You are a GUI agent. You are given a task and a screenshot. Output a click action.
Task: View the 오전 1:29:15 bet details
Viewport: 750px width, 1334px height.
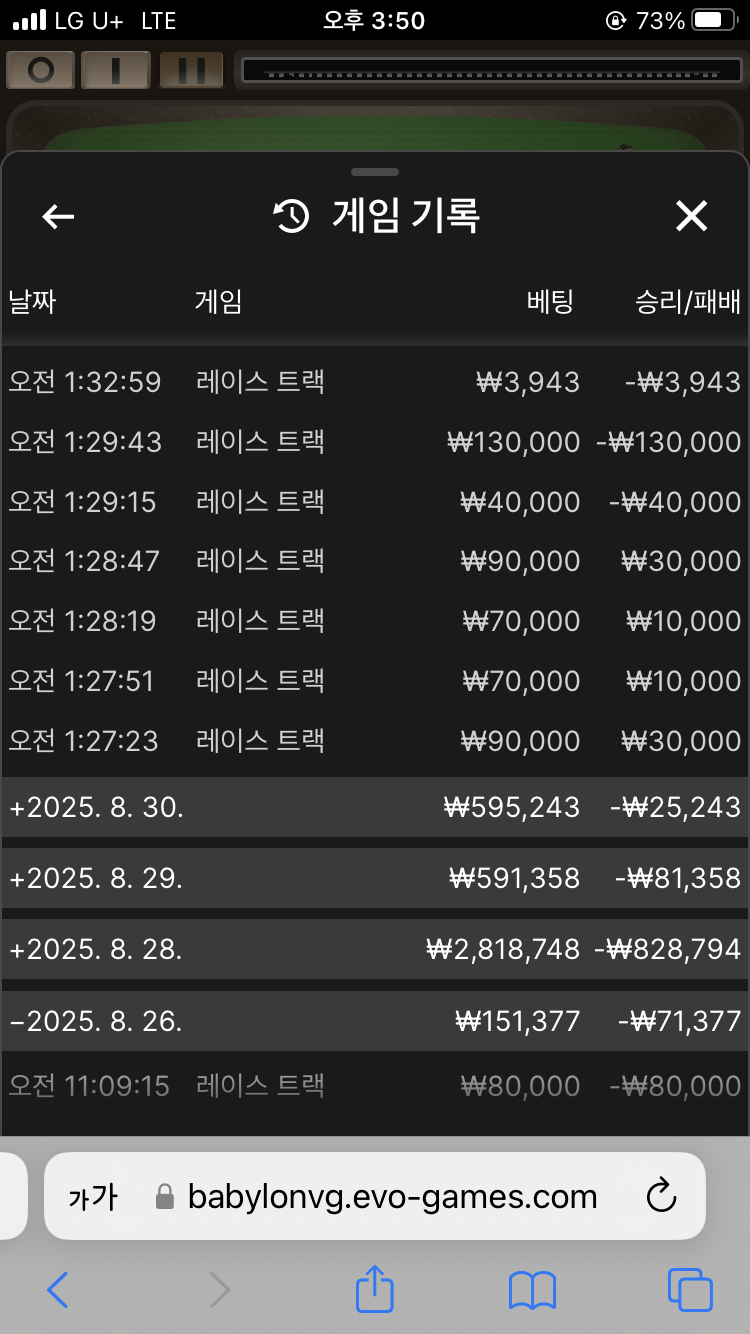[x=375, y=502]
